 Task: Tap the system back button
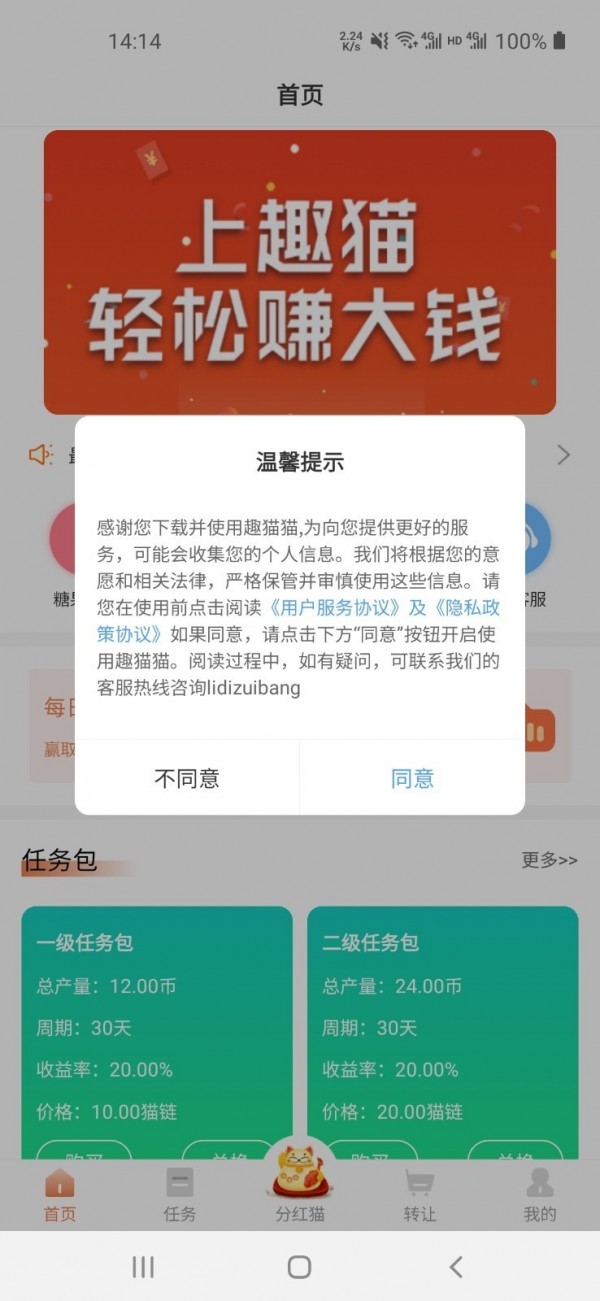pyautogui.click(x=456, y=1267)
